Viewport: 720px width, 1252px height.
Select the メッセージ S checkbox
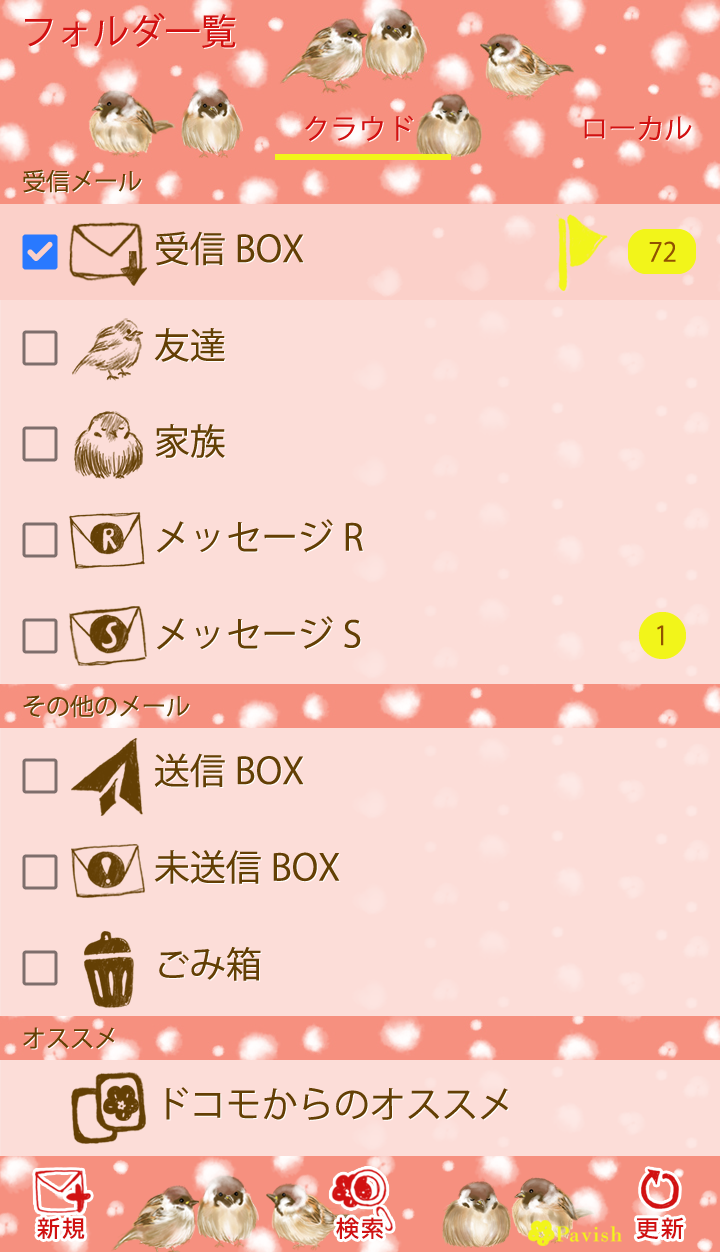40,636
